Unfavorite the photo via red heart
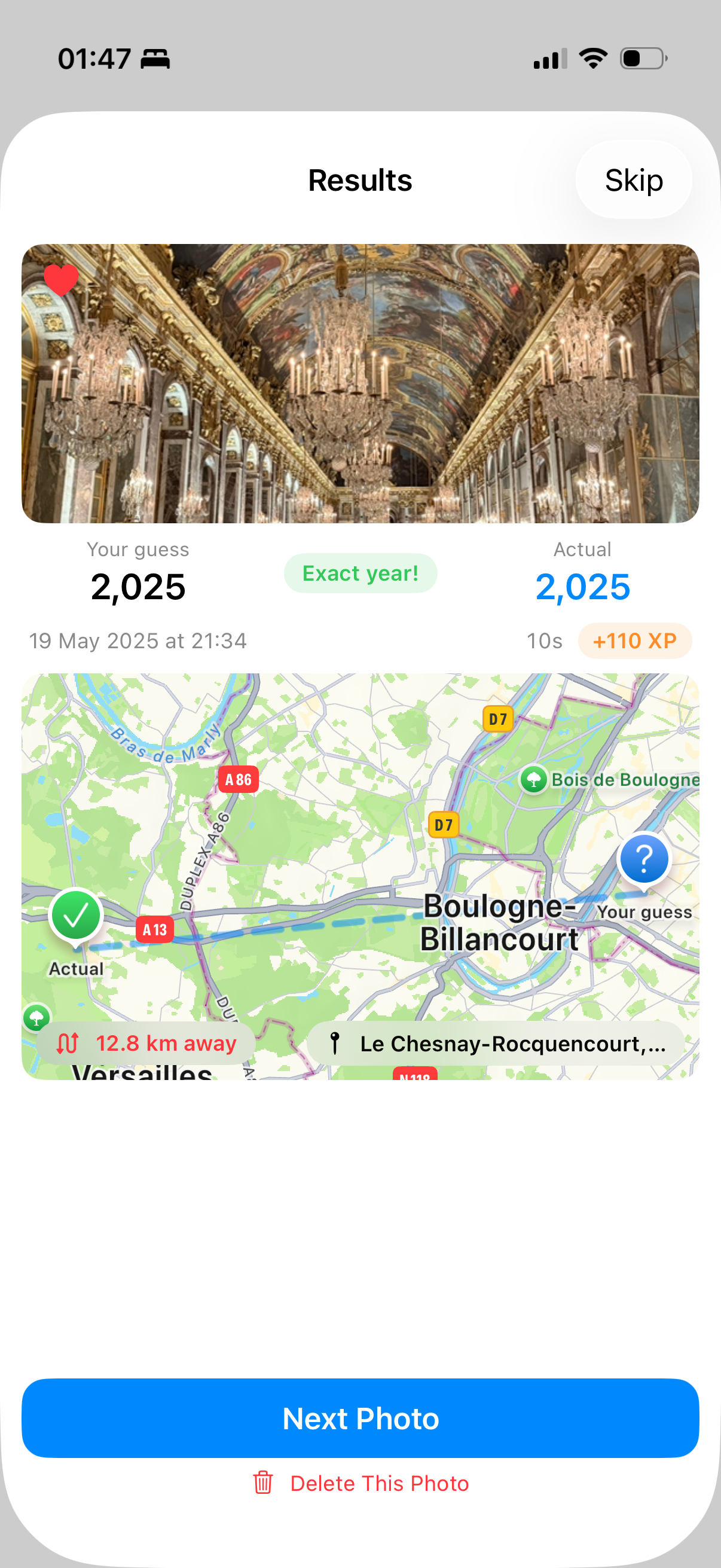Viewport: 721px width, 1568px height. pyautogui.click(x=62, y=279)
